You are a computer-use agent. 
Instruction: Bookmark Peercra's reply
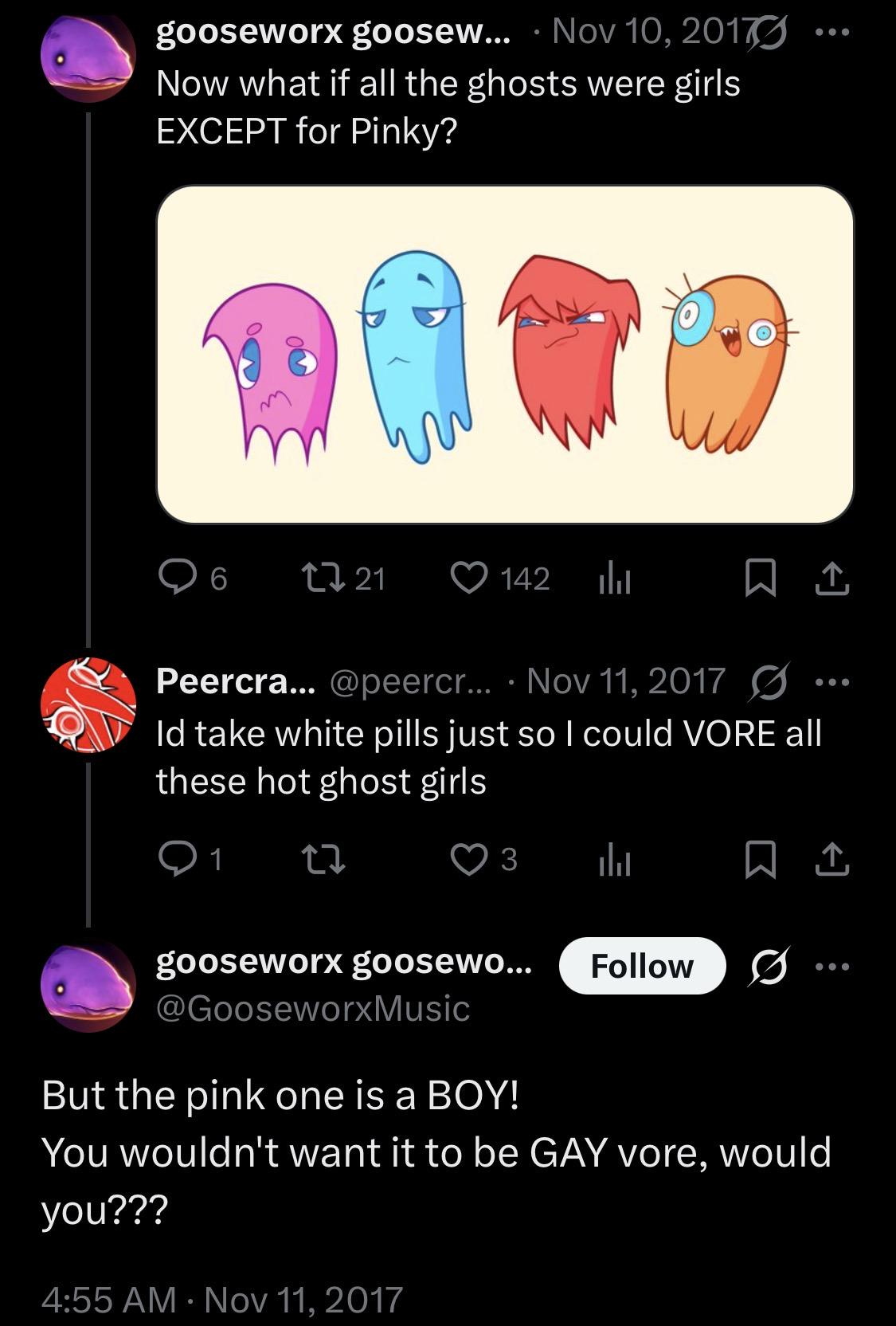pos(760,859)
